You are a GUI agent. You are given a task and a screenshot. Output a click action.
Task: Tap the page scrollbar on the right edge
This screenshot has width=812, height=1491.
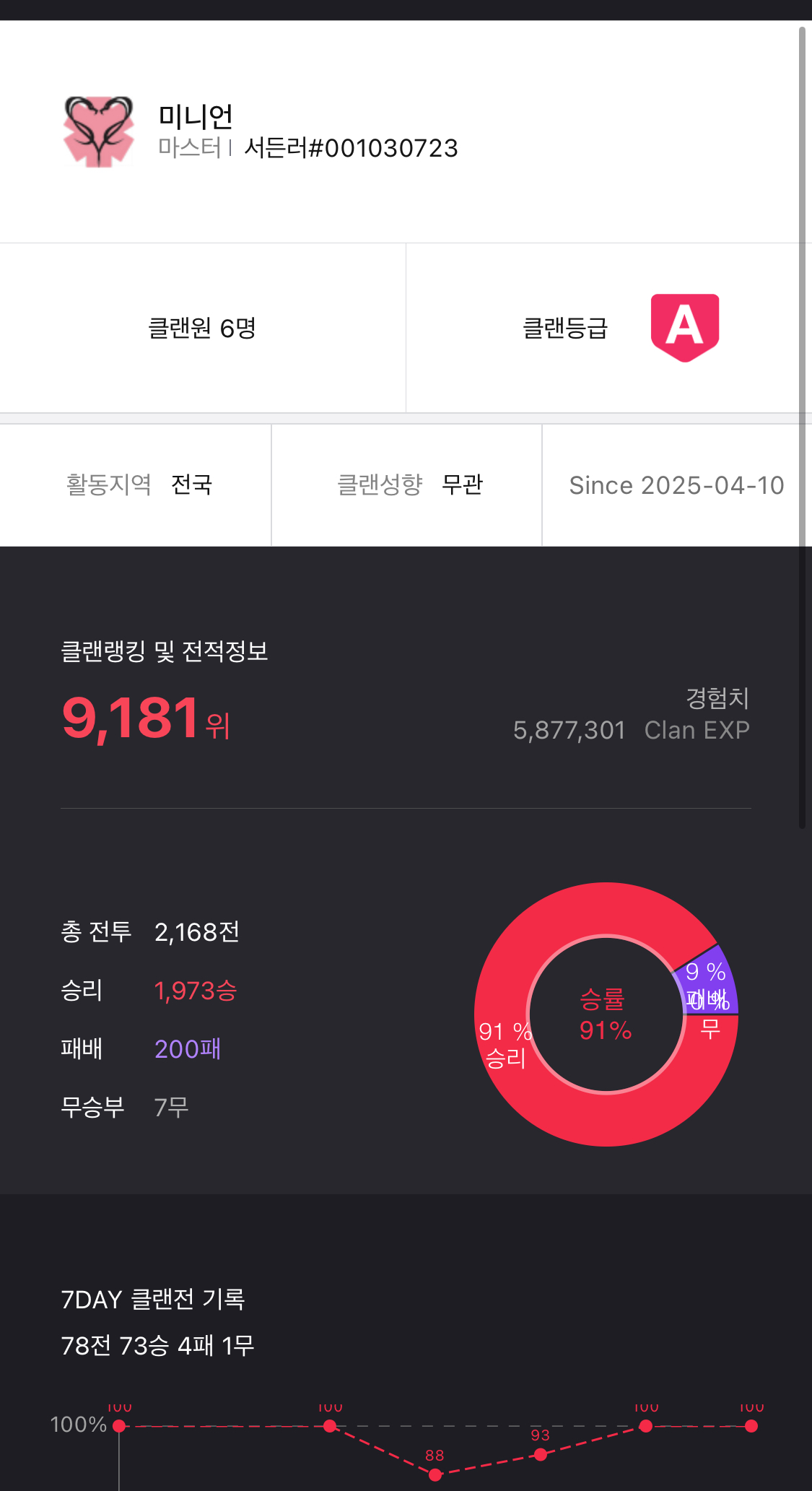coord(802,426)
